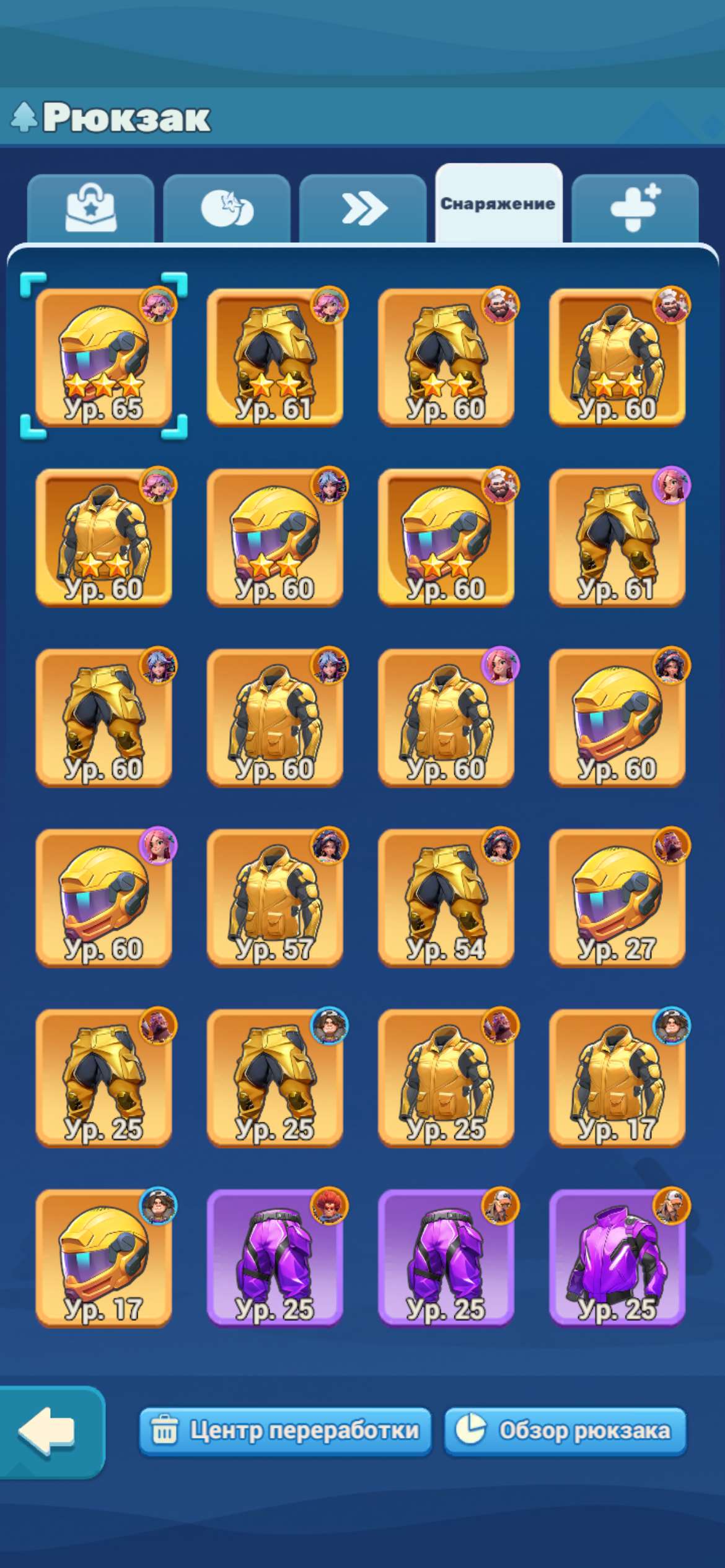Select the gold helmet Ур. 17
Viewport: 725px width, 1568px height.
point(103,1257)
